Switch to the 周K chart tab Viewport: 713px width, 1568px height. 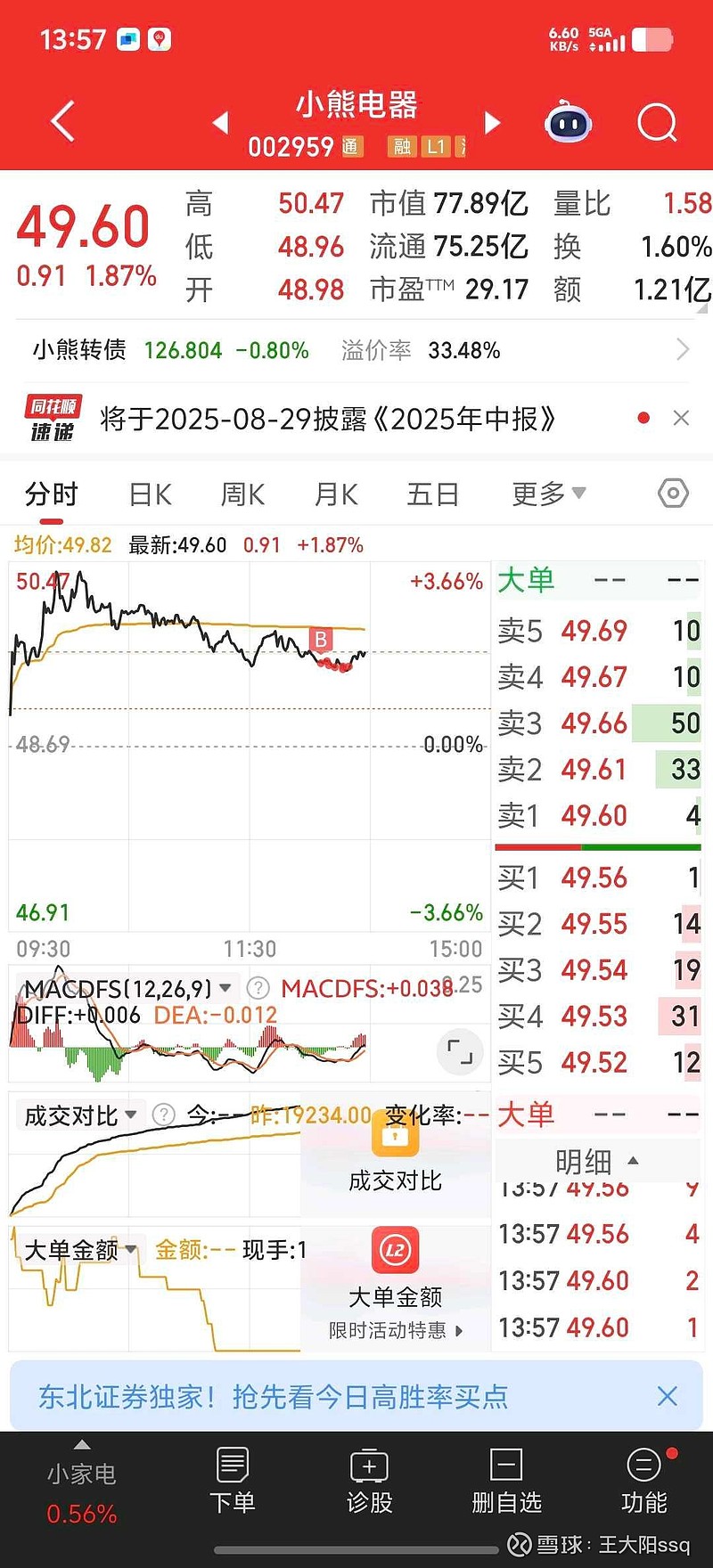(242, 494)
